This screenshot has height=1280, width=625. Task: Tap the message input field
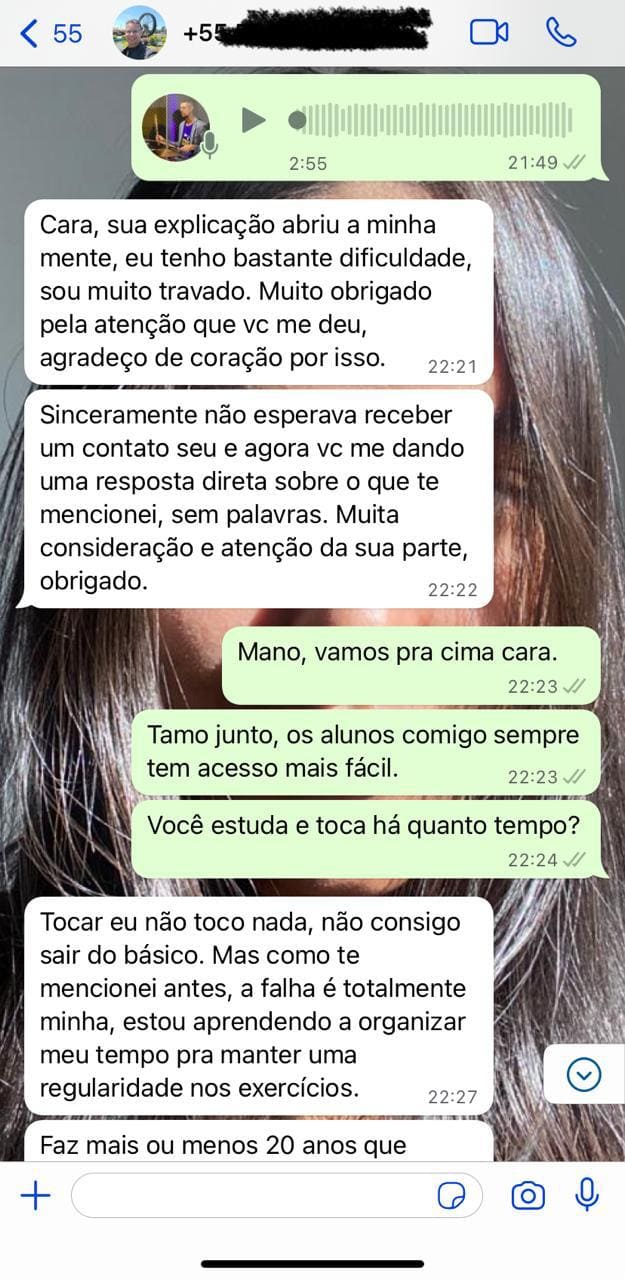(250, 1195)
